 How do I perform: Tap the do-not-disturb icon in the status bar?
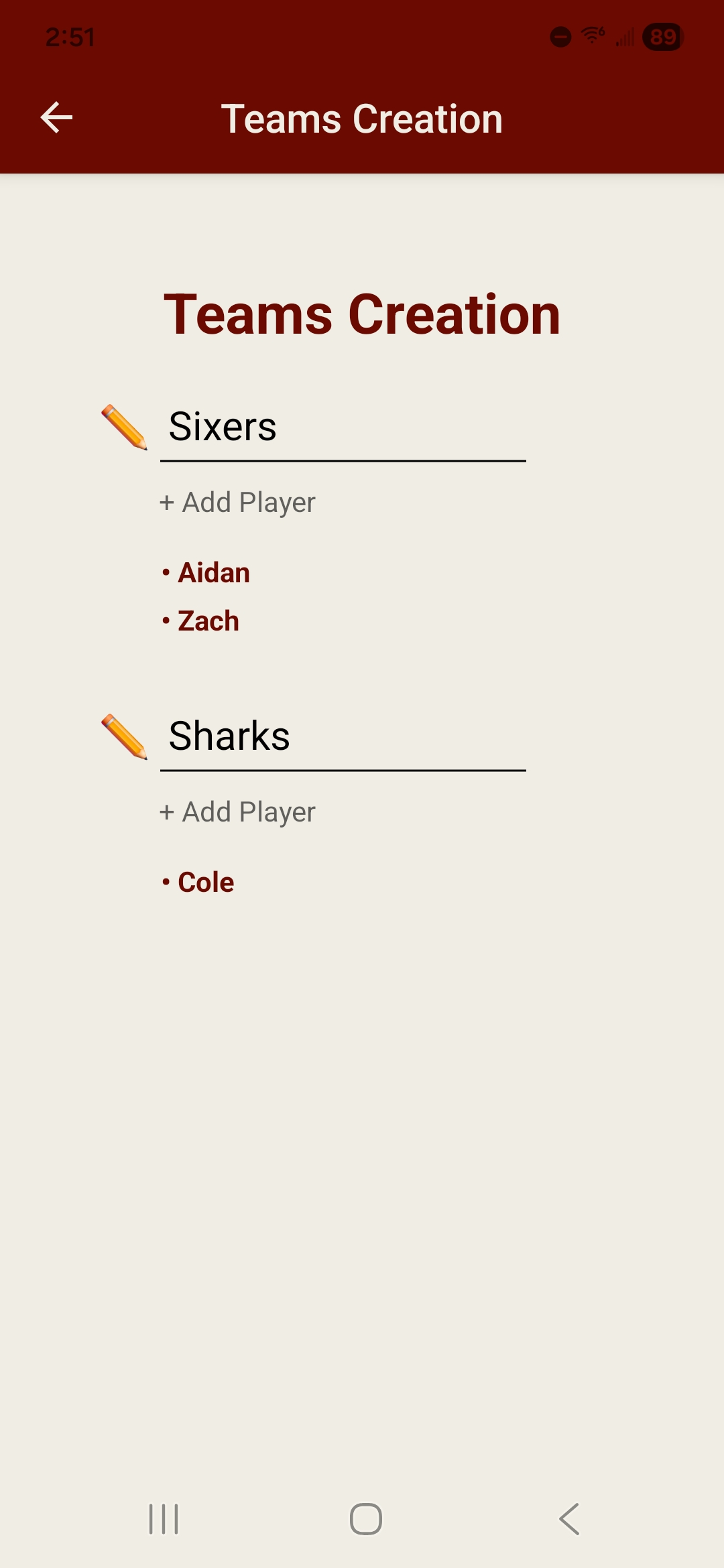559,37
